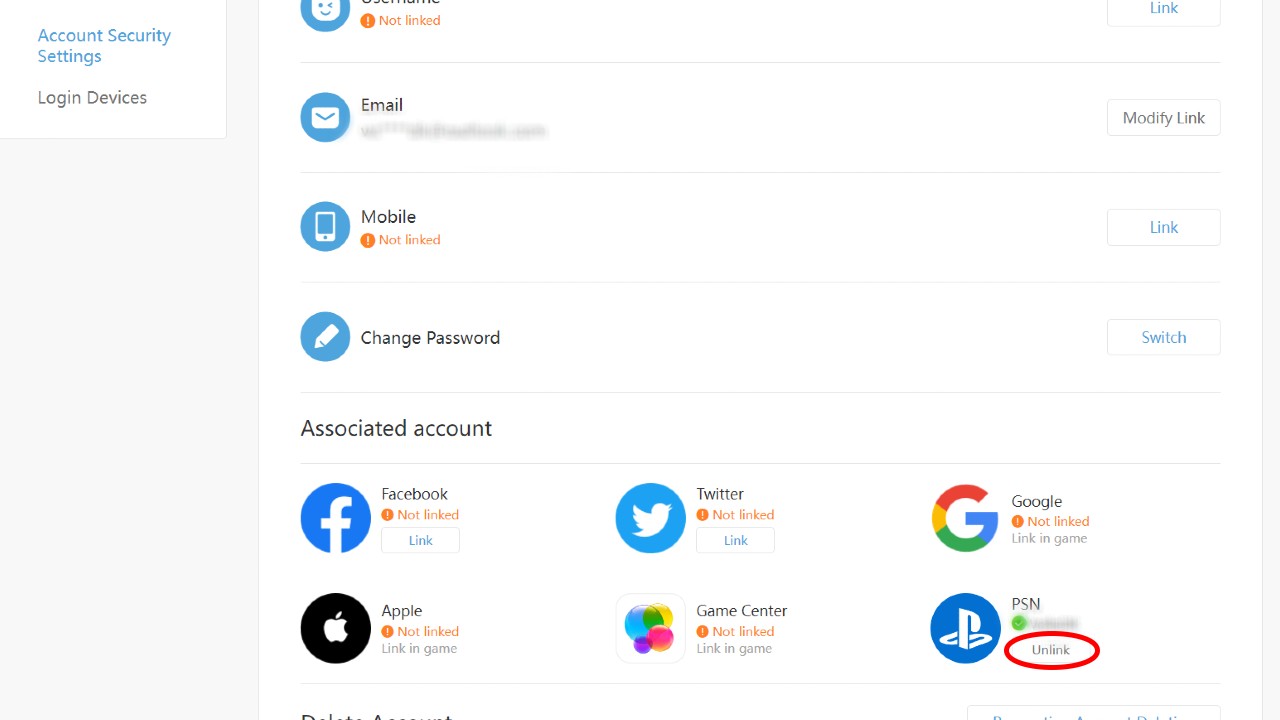Link the Twitter account

735,540
